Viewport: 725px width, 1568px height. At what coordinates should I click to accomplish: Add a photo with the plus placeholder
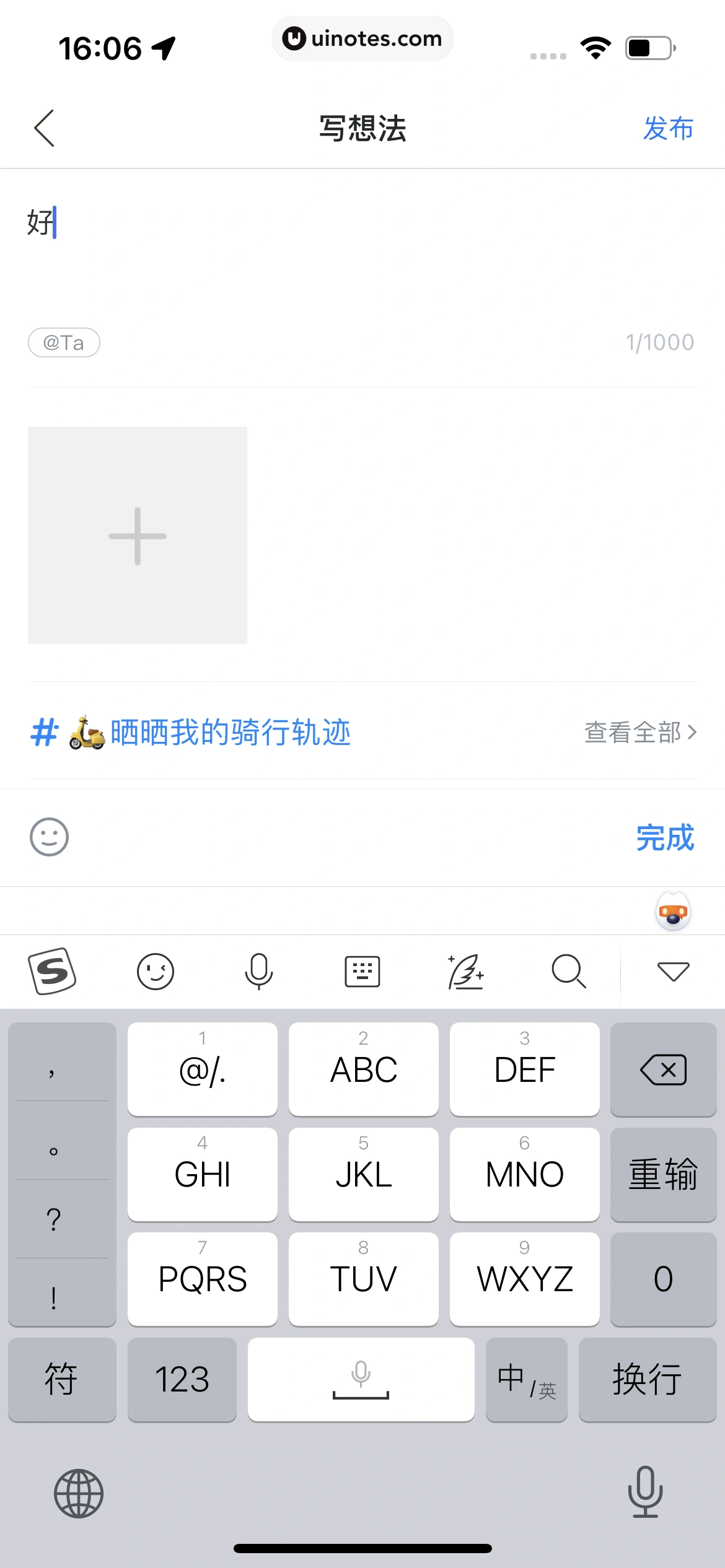137,536
